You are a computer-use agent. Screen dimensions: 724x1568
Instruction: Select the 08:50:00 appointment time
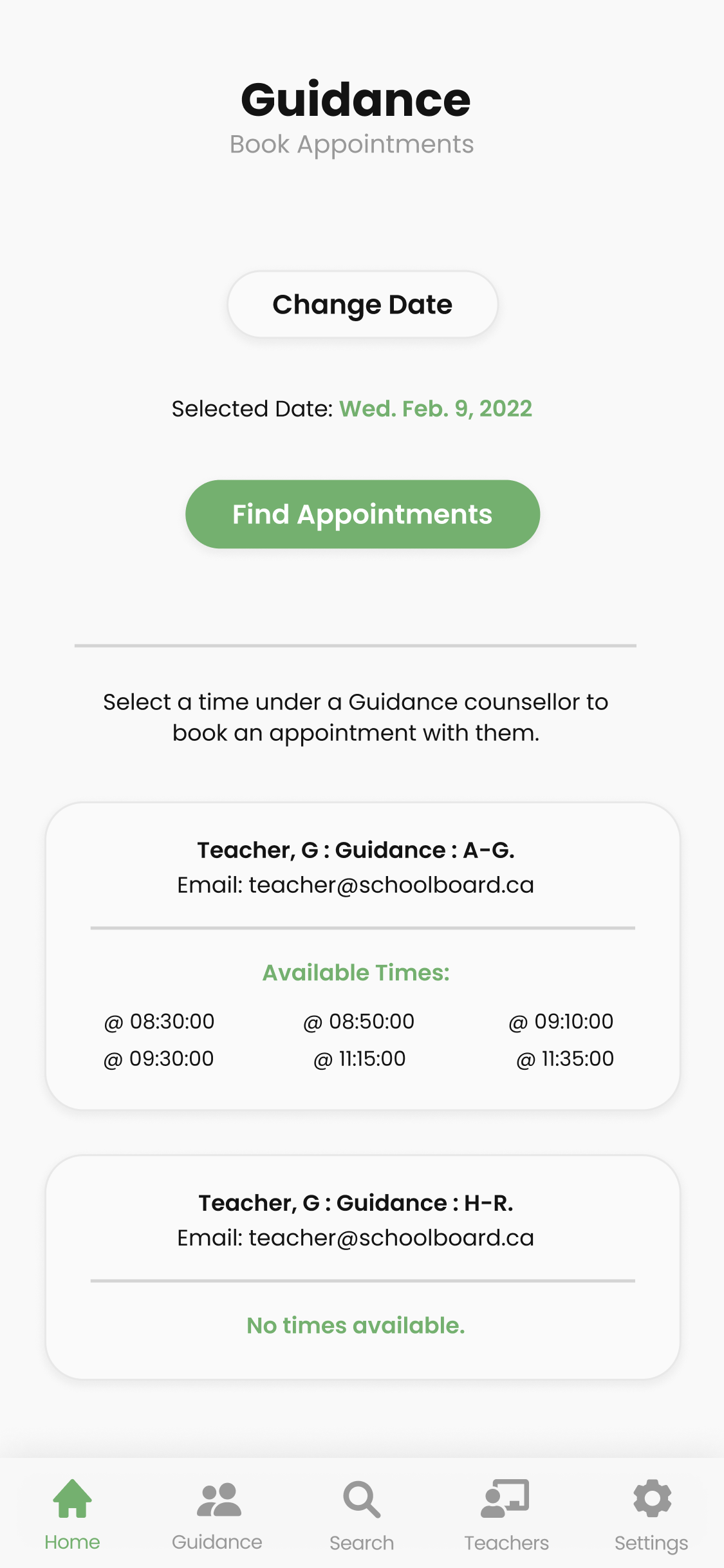tap(358, 1022)
